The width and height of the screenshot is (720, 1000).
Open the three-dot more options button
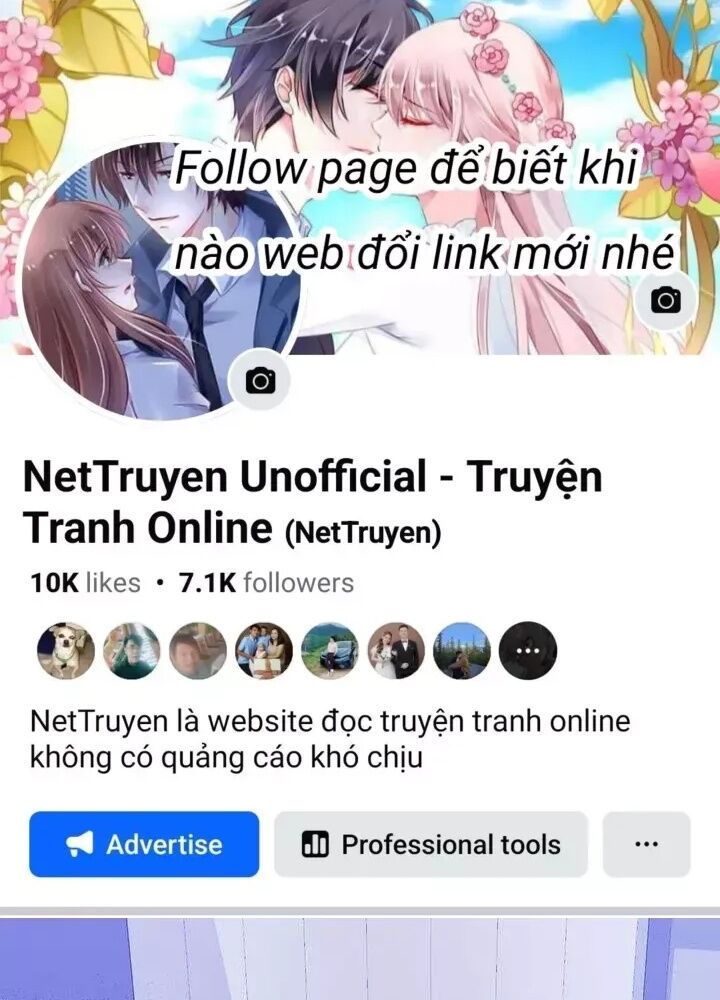(x=647, y=844)
